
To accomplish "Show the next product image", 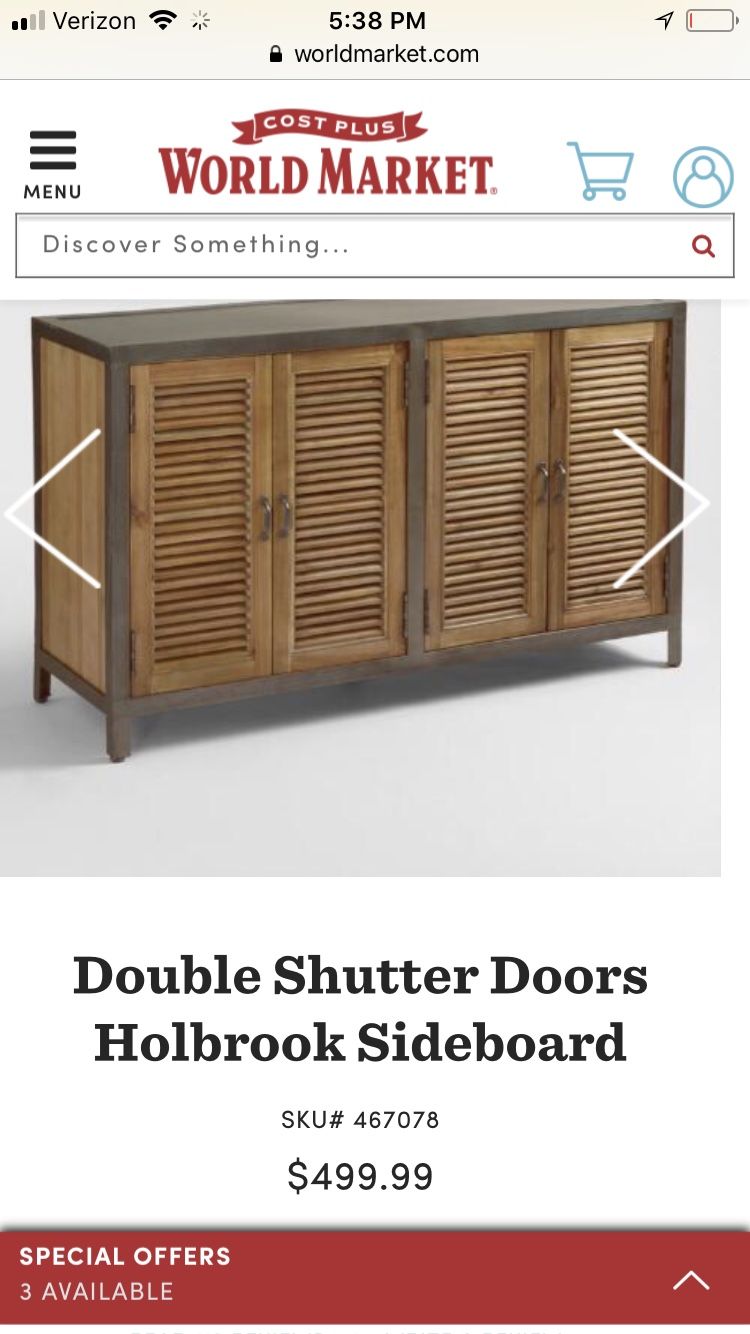I will coord(661,508).
